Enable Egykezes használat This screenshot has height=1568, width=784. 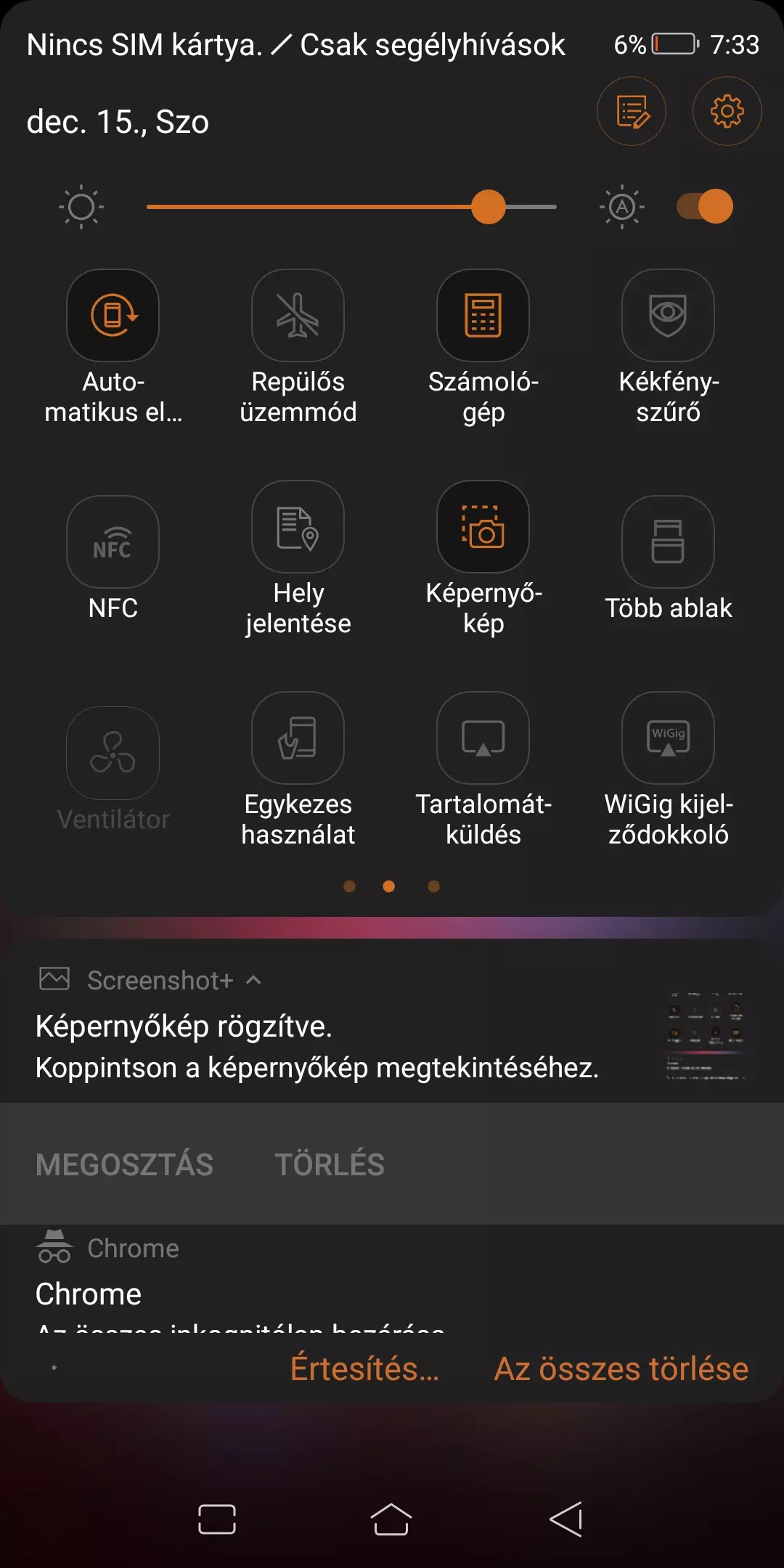click(x=298, y=738)
